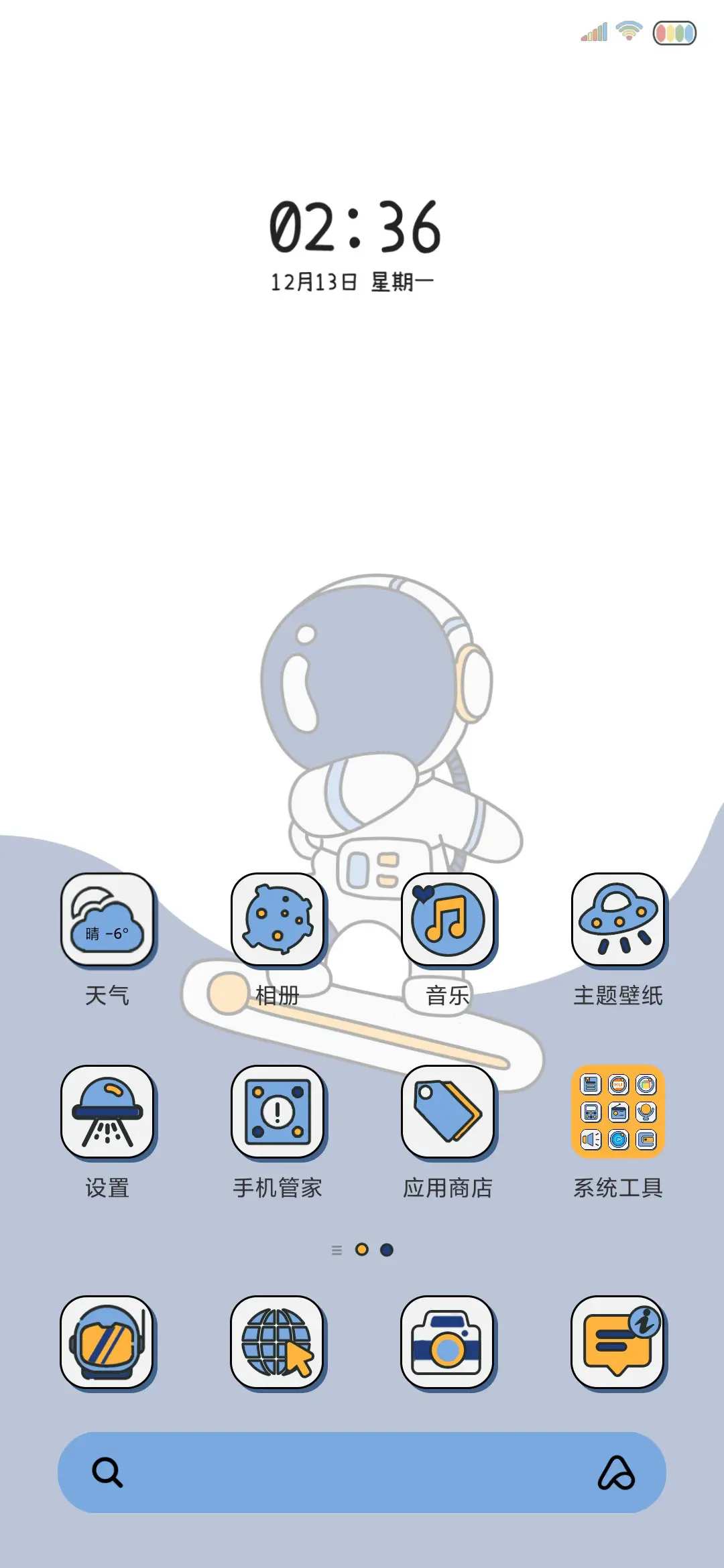The height and width of the screenshot is (1568, 724).
Task: Open the 主题壁纸 themes app
Action: 617,920
